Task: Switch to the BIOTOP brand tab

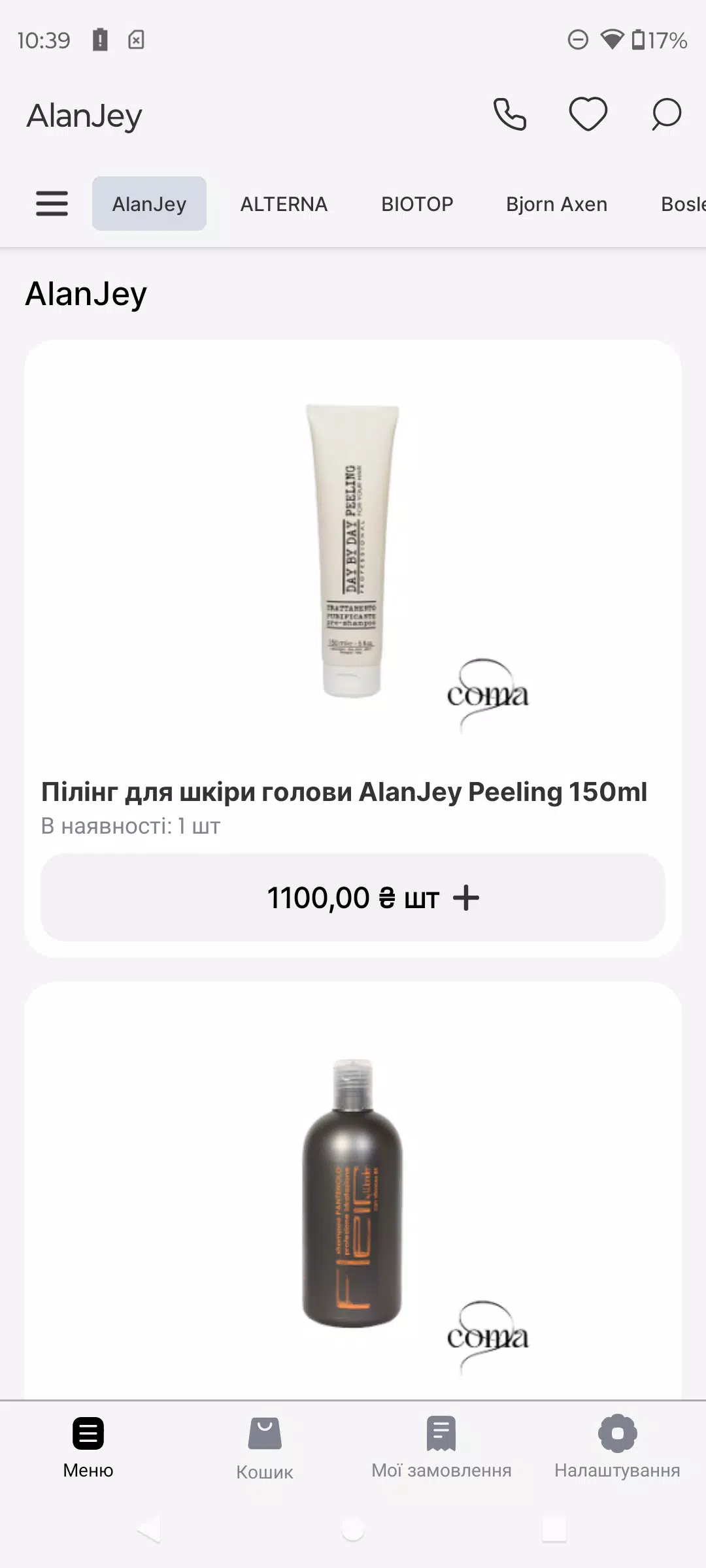Action: pyautogui.click(x=417, y=203)
